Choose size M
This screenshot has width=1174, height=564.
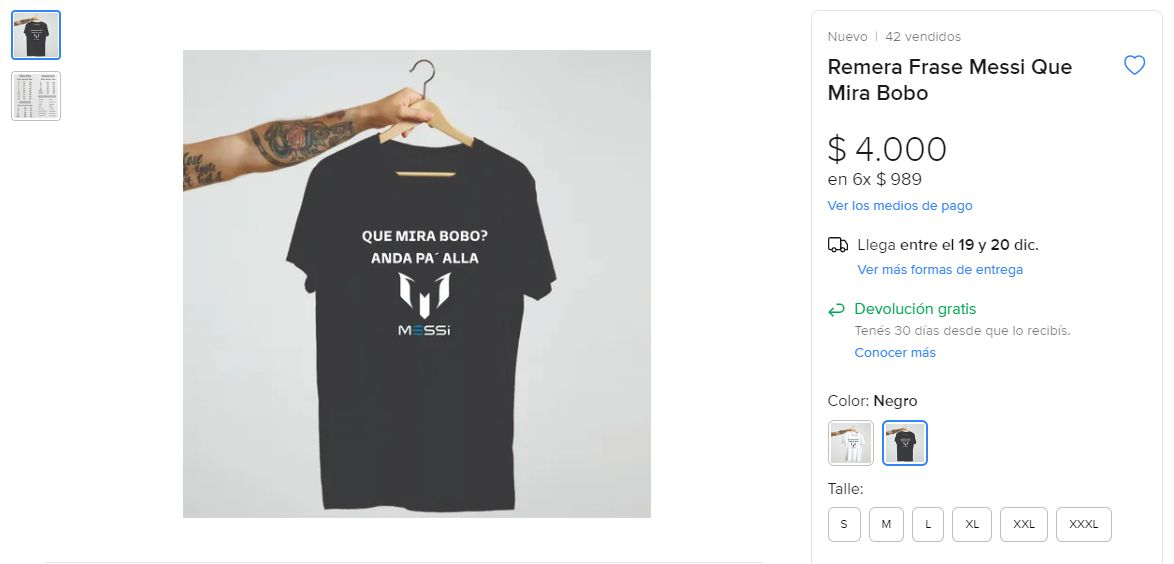886,524
